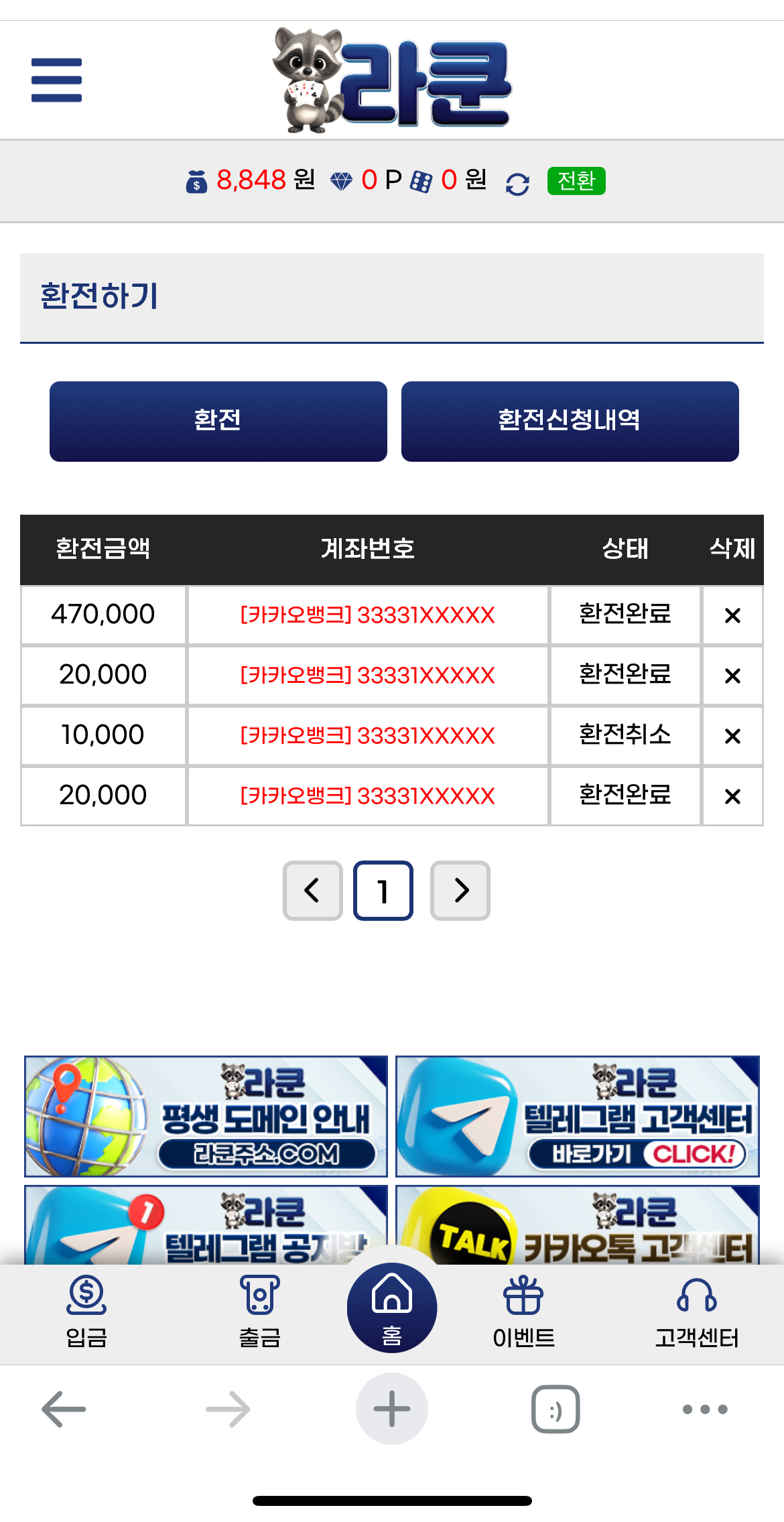Select the 환전 button
Image resolution: width=784 pixels, height=1522 pixels.
[x=218, y=421]
